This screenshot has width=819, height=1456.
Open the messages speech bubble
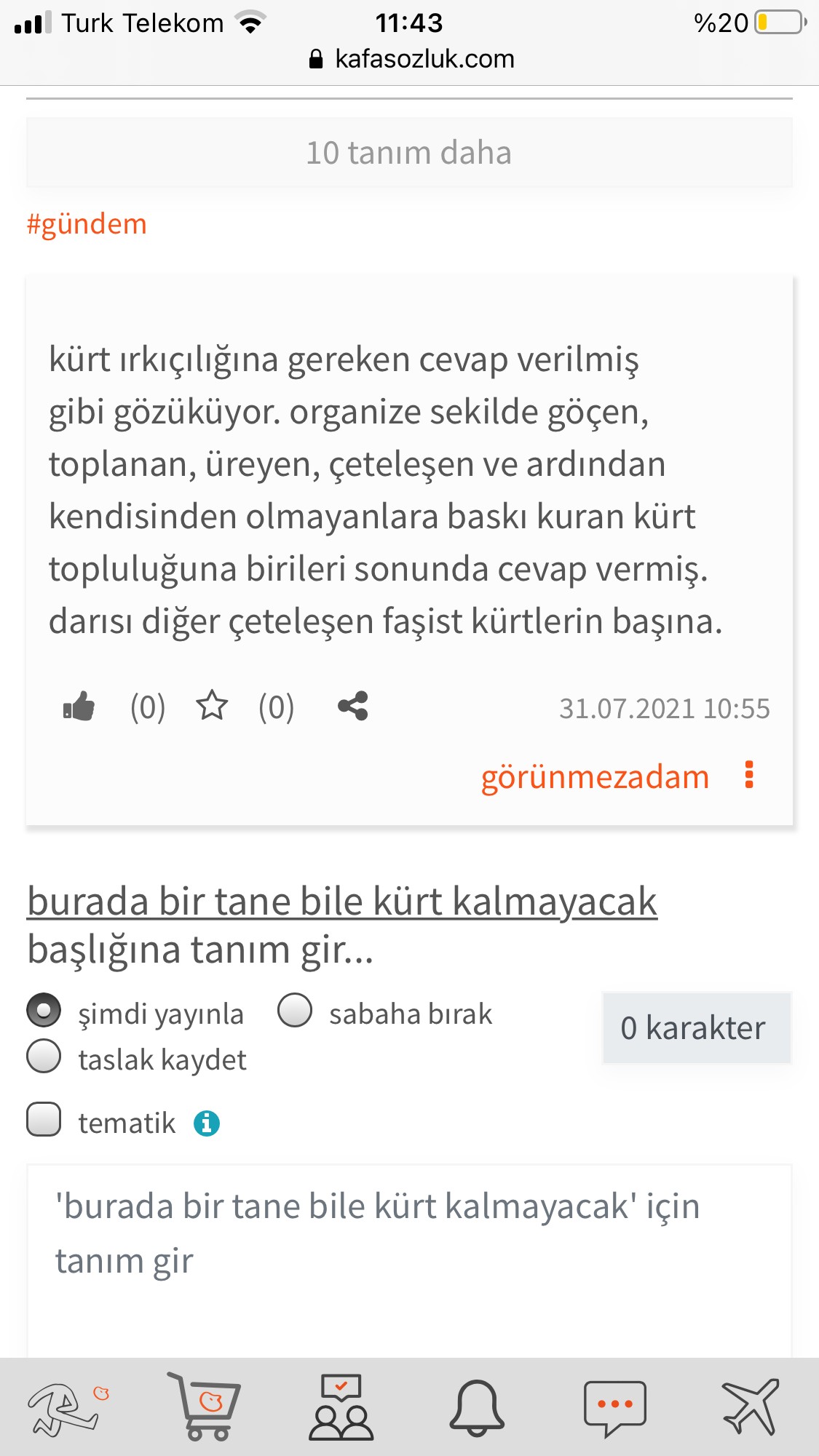pos(614,1408)
